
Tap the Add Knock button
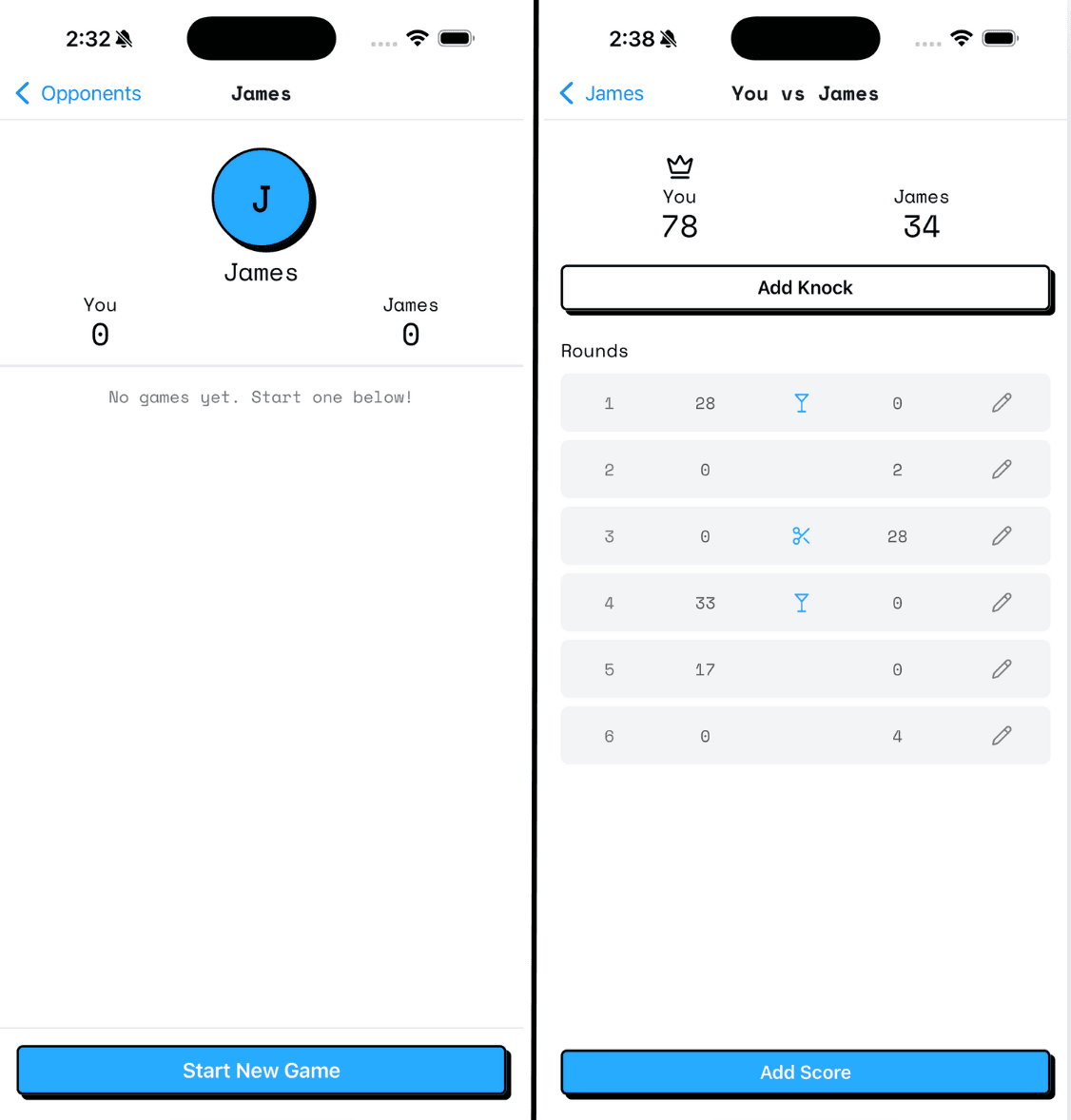(x=805, y=288)
